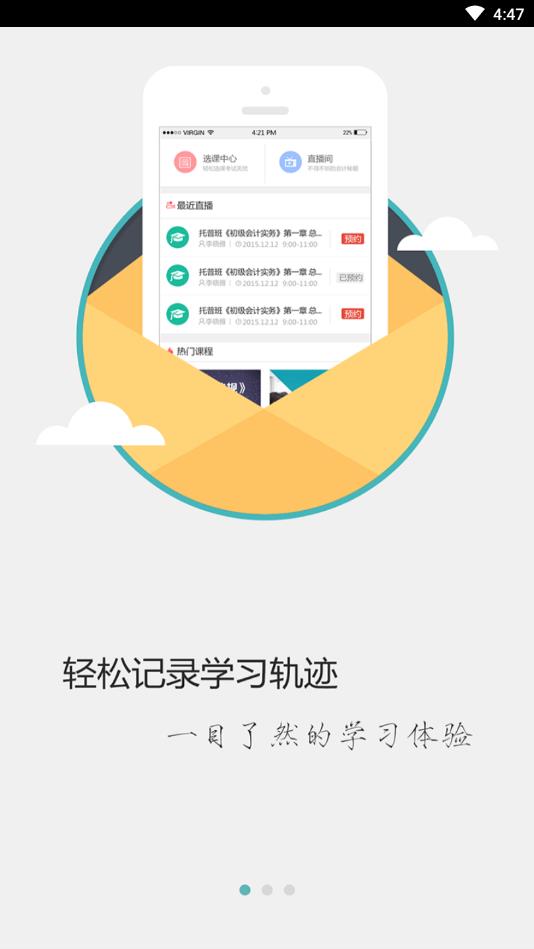
Task: Tap the first highlighted page indicator dot
Action: click(245, 890)
